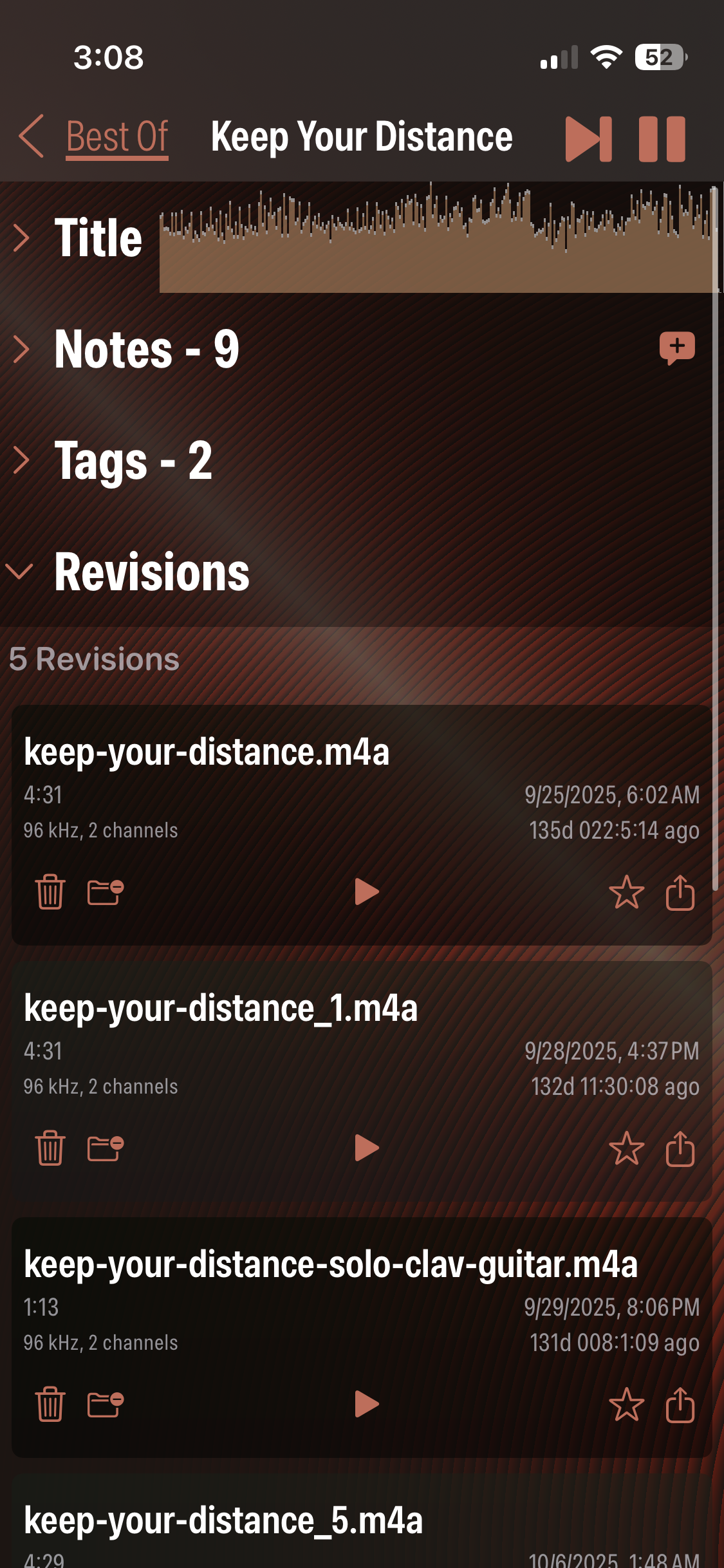Star the keep-your-distance_1.m4a revision
The image size is (724, 1568).
coord(626,1148)
